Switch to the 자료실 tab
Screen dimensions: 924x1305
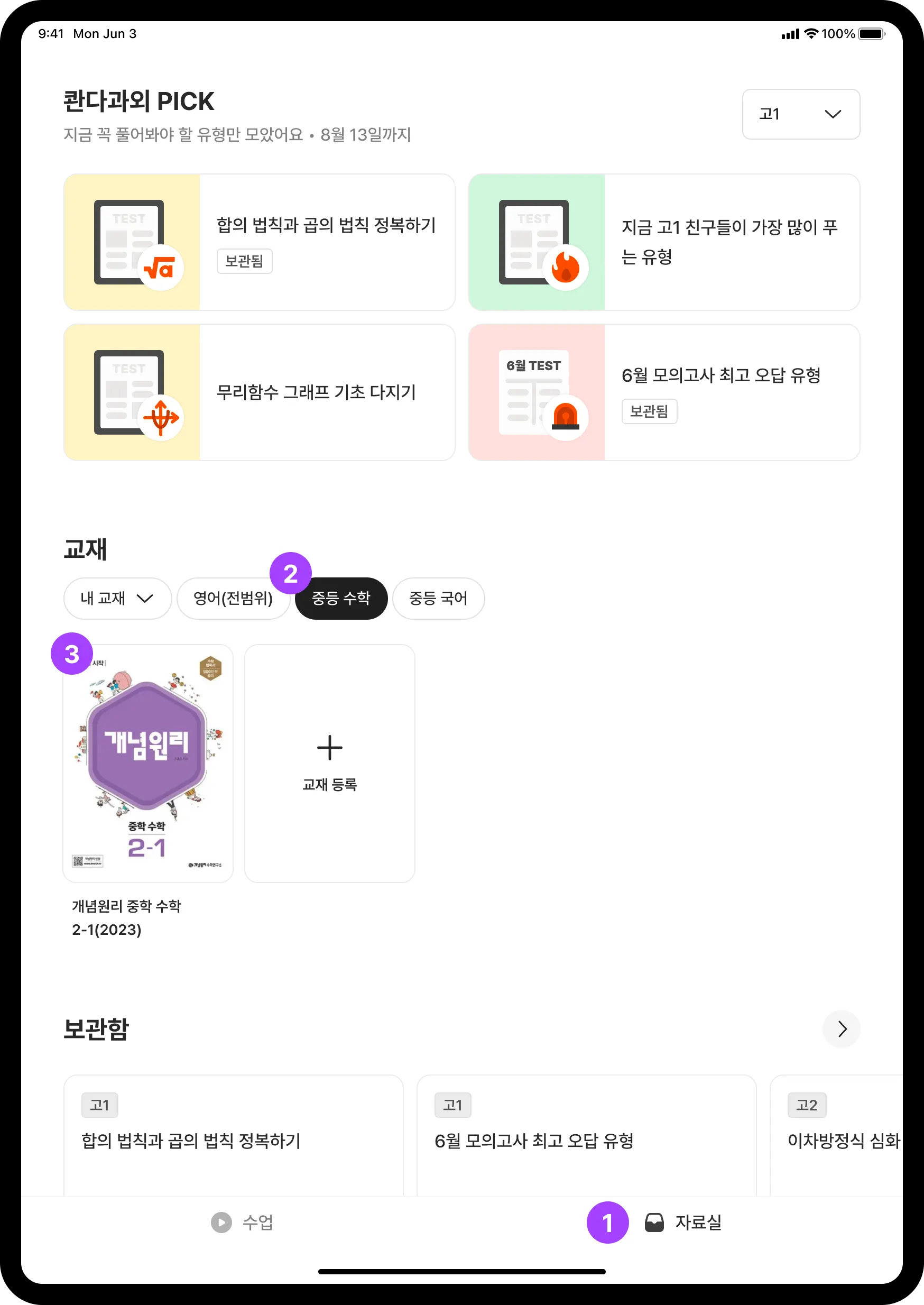click(683, 1222)
